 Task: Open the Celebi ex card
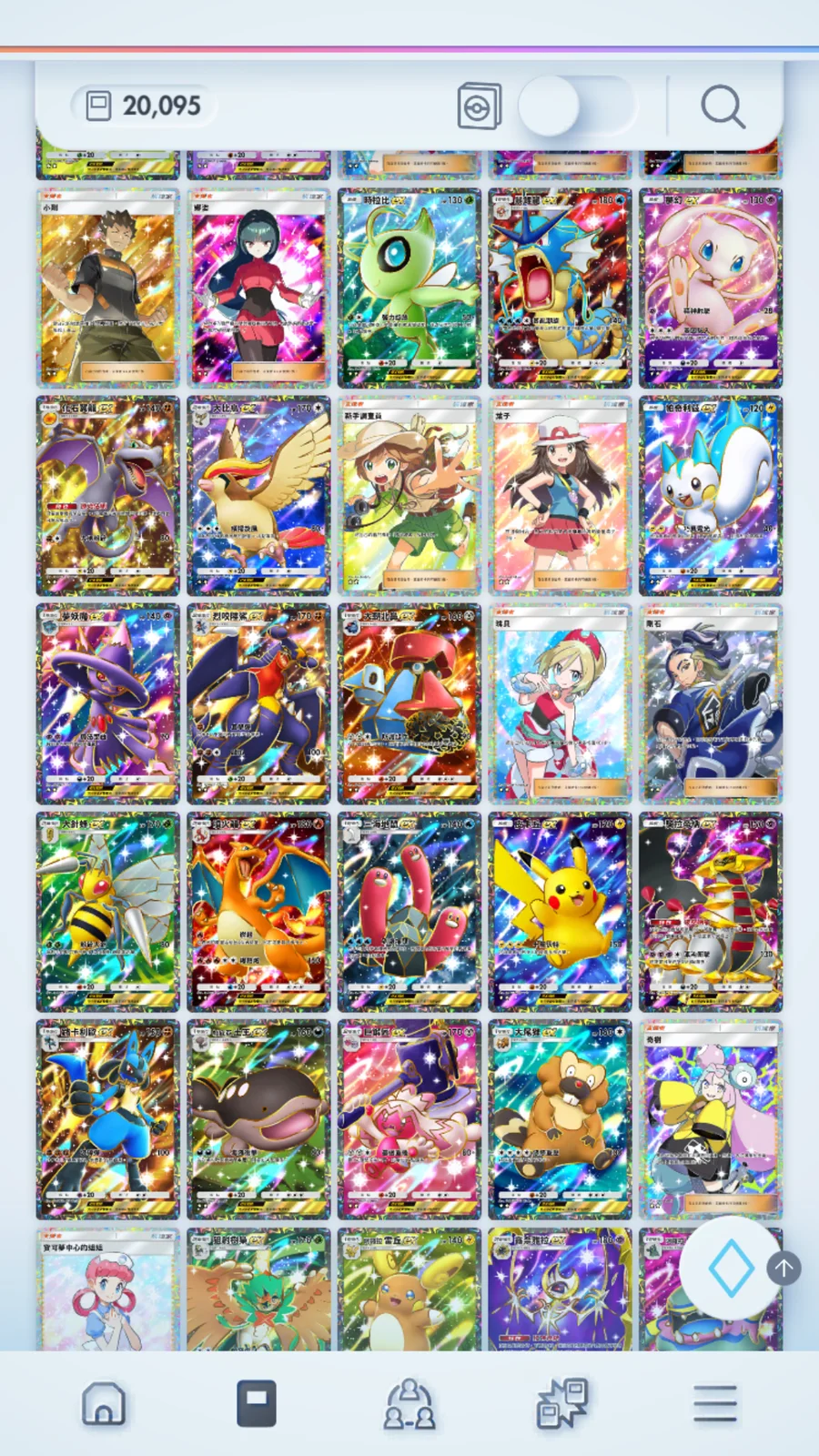point(409,288)
